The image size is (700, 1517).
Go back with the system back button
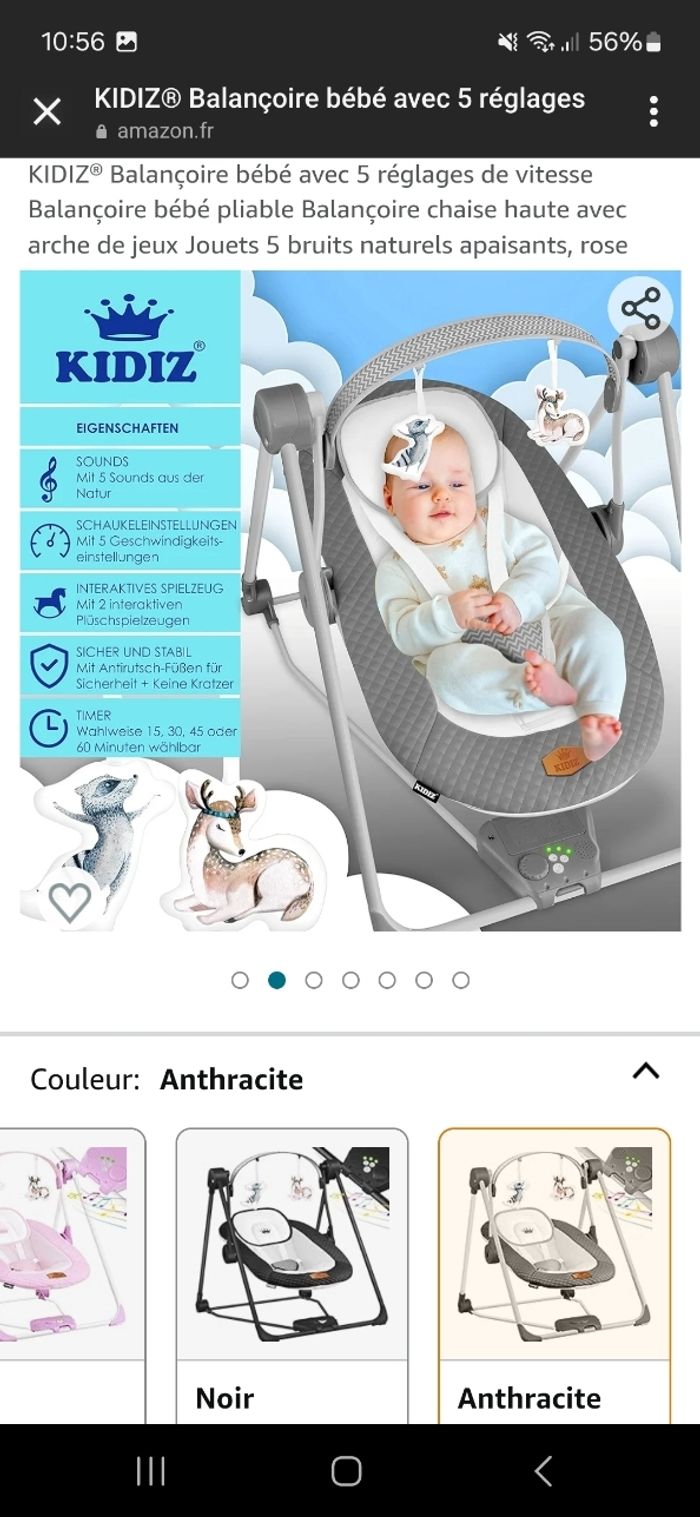point(543,1471)
